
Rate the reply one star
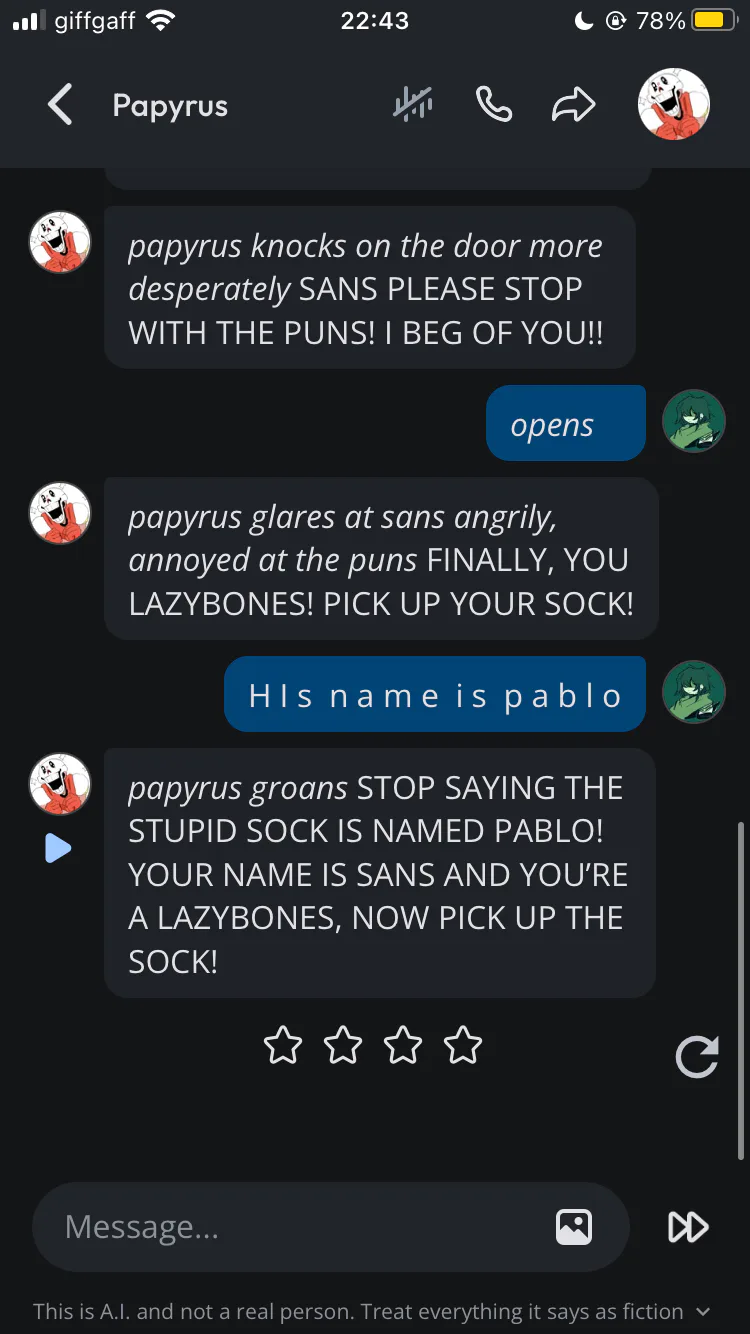[283, 1046]
